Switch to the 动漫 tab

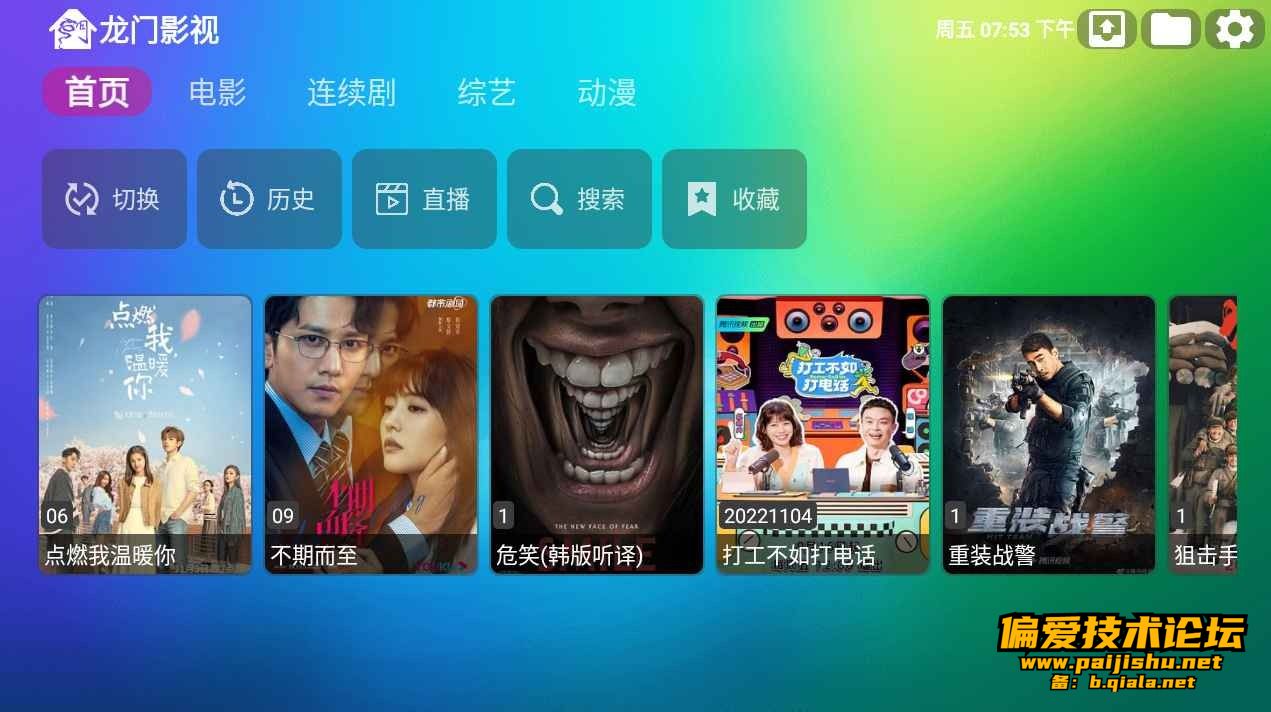click(x=607, y=93)
